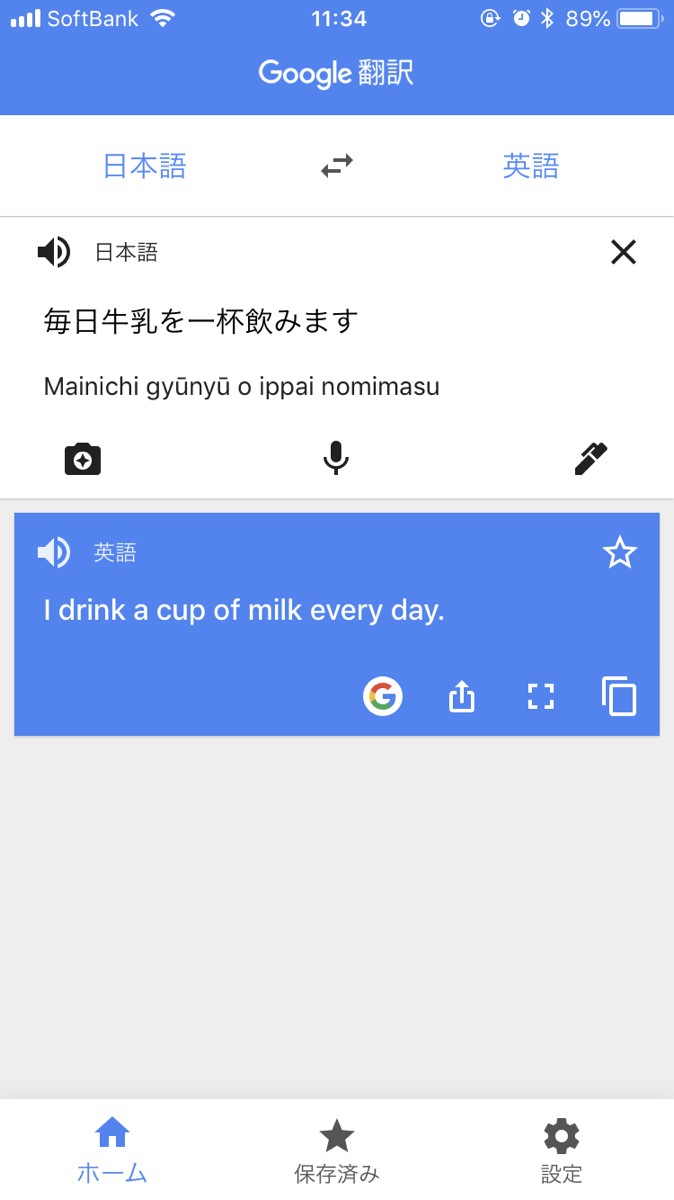Start voice input with the microphone
Screen dimensions: 674x1200
(x=336, y=459)
